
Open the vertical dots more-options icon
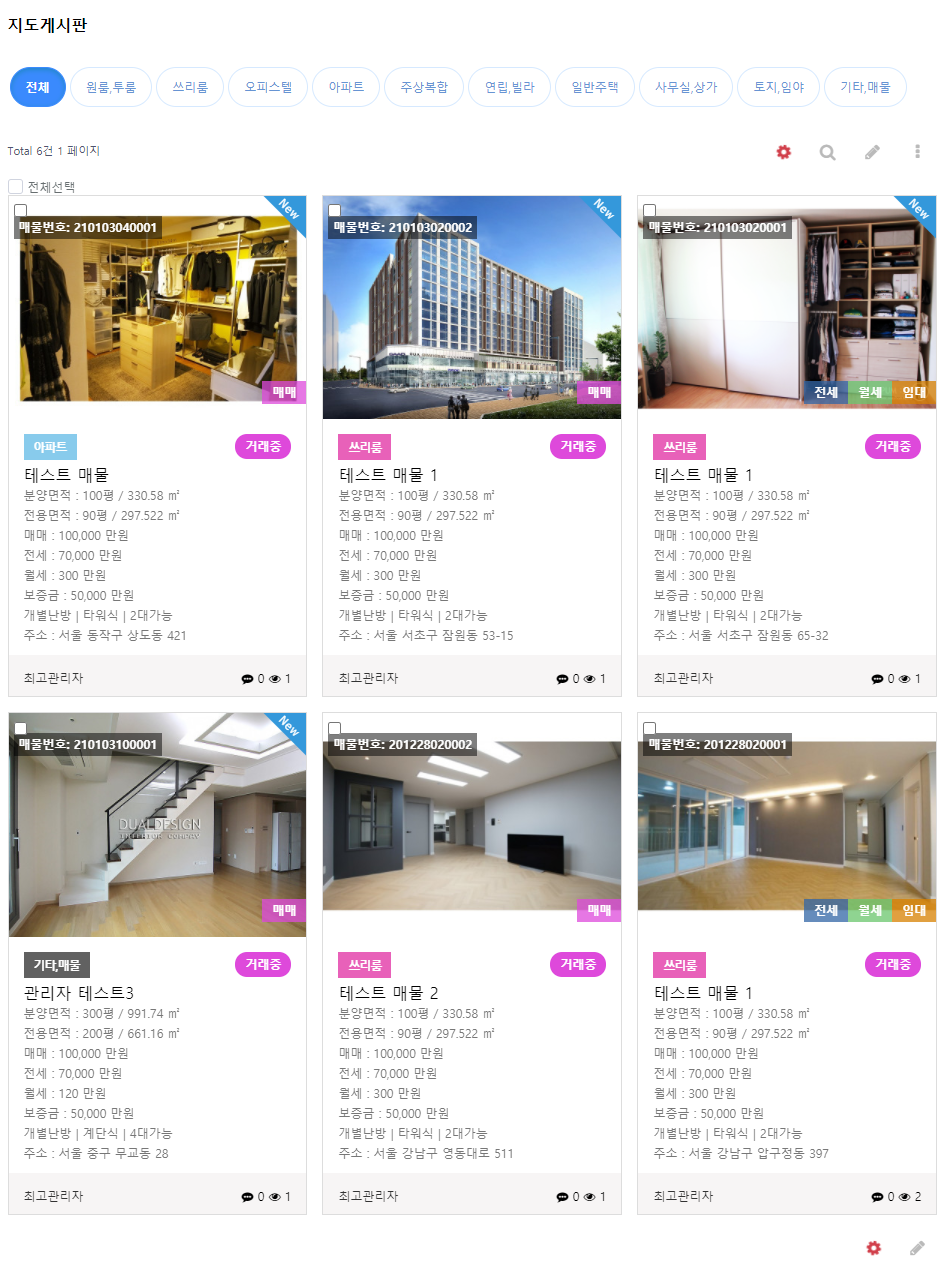tap(917, 152)
